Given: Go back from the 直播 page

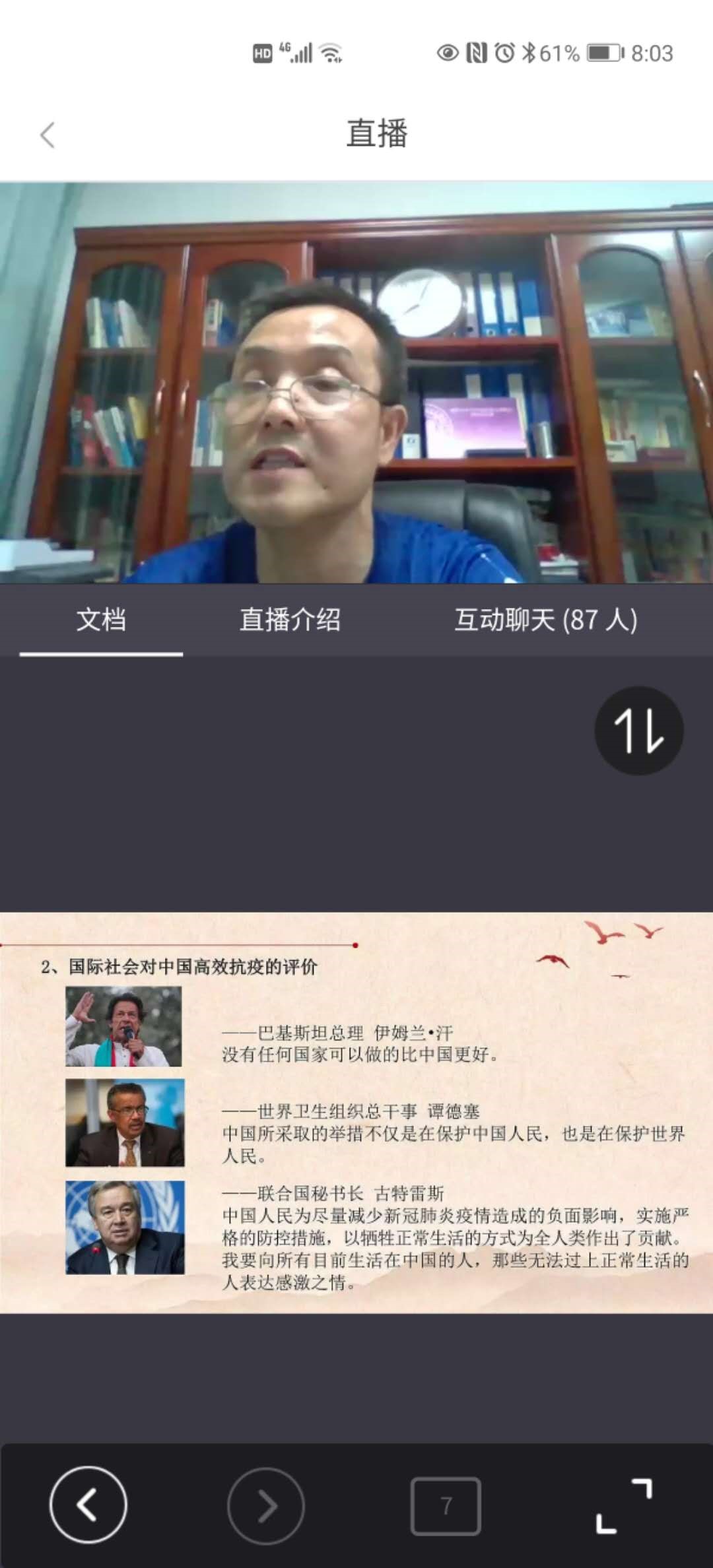Looking at the screenshot, I should coord(48,135).
